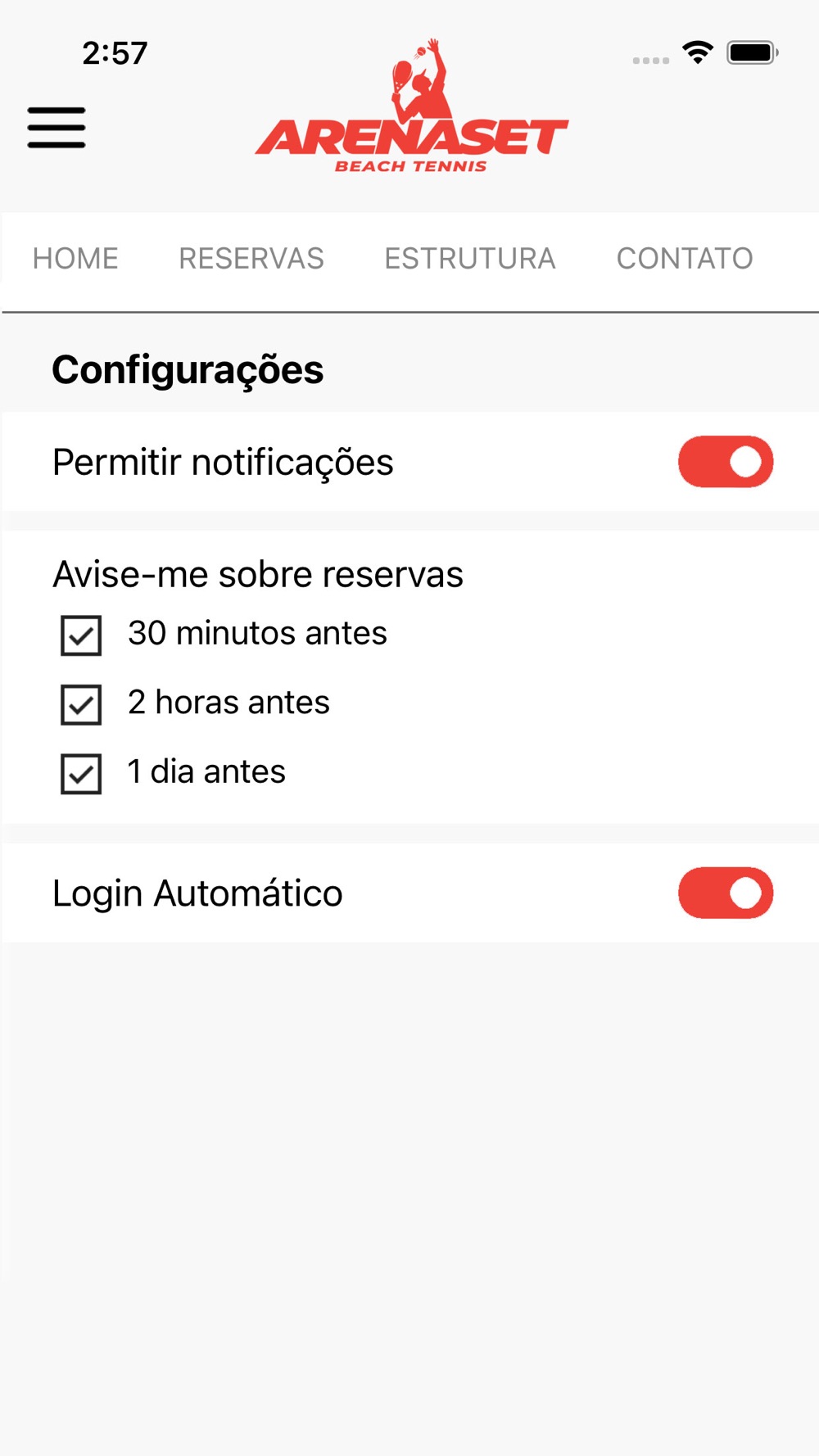This screenshot has width=819, height=1456.
Task: Go to the HOME tab
Action: point(75,259)
